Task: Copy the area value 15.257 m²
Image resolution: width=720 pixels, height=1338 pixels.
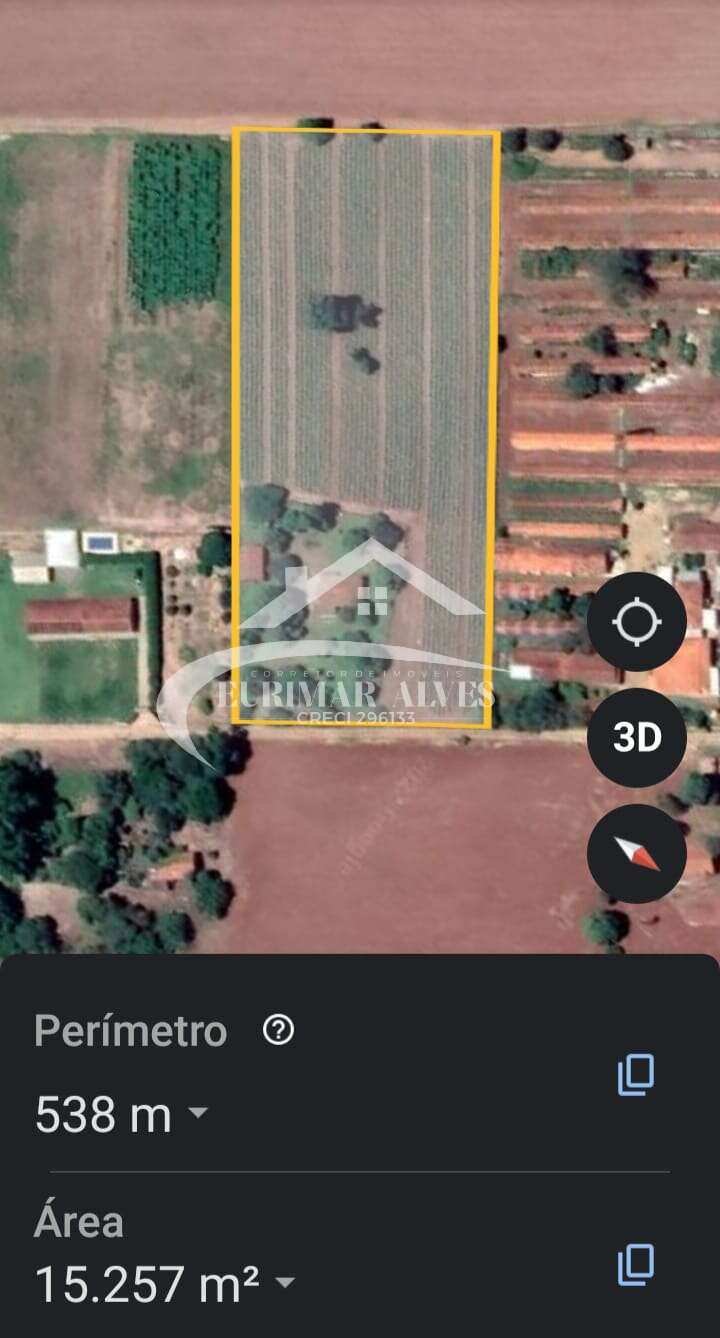Action: pyautogui.click(x=636, y=1264)
